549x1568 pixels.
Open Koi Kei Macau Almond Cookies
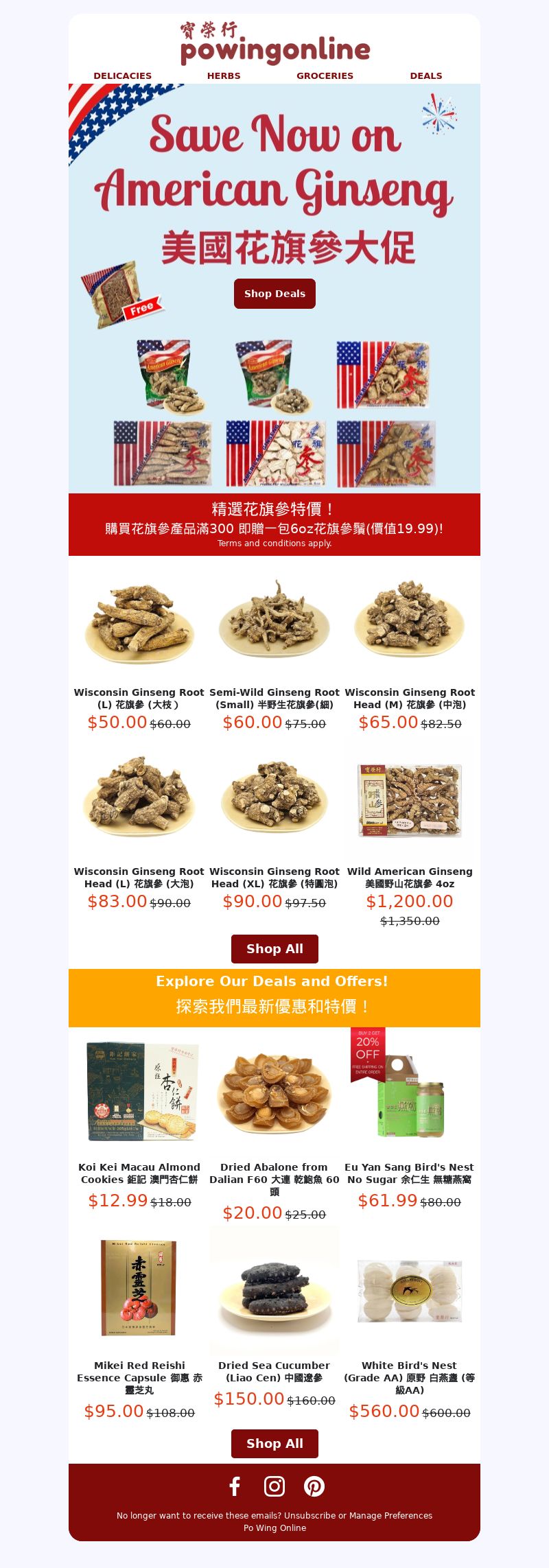tap(139, 1173)
